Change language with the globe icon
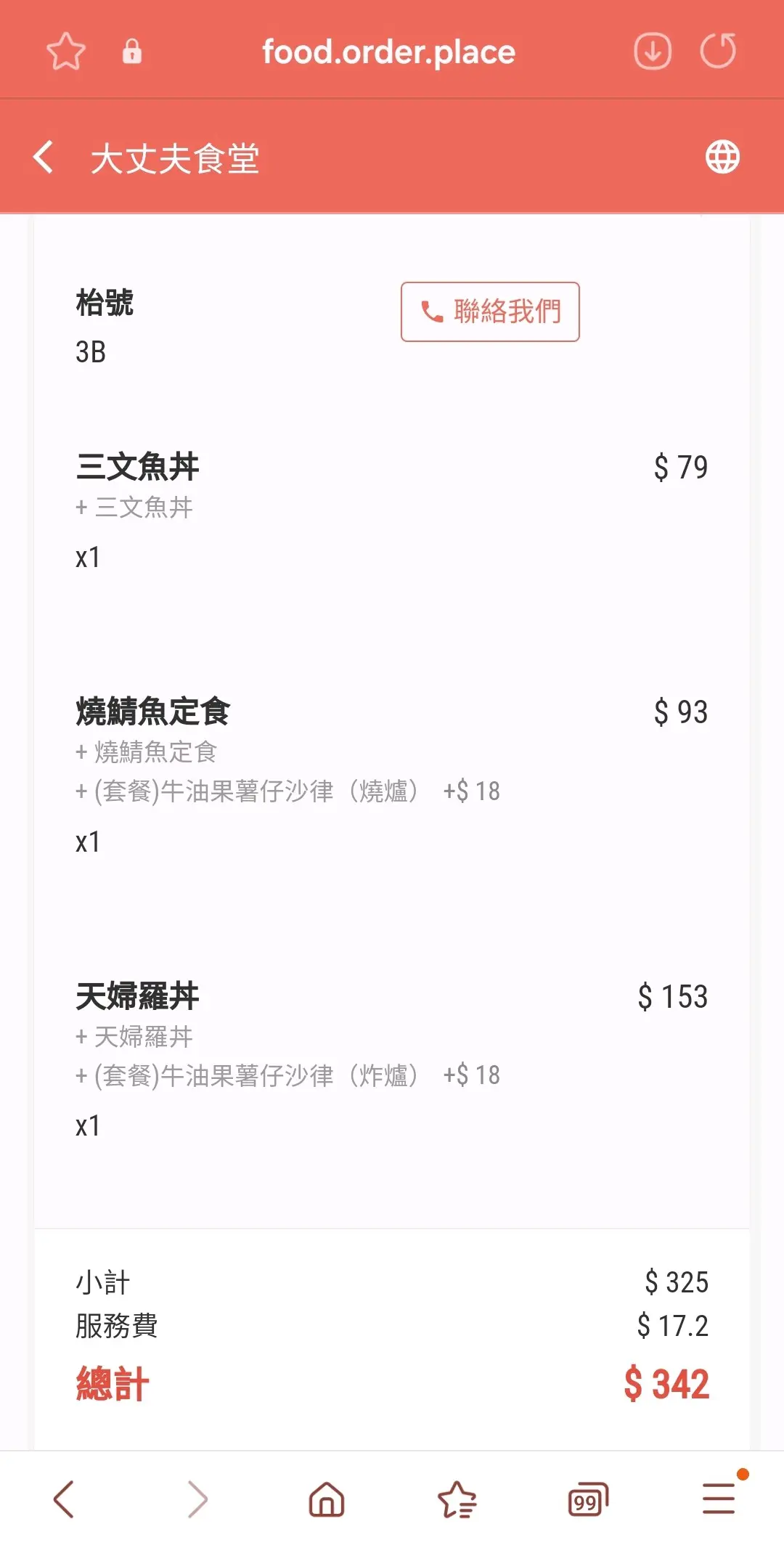Screen dimensions: 784x1548 click(722, 158)
